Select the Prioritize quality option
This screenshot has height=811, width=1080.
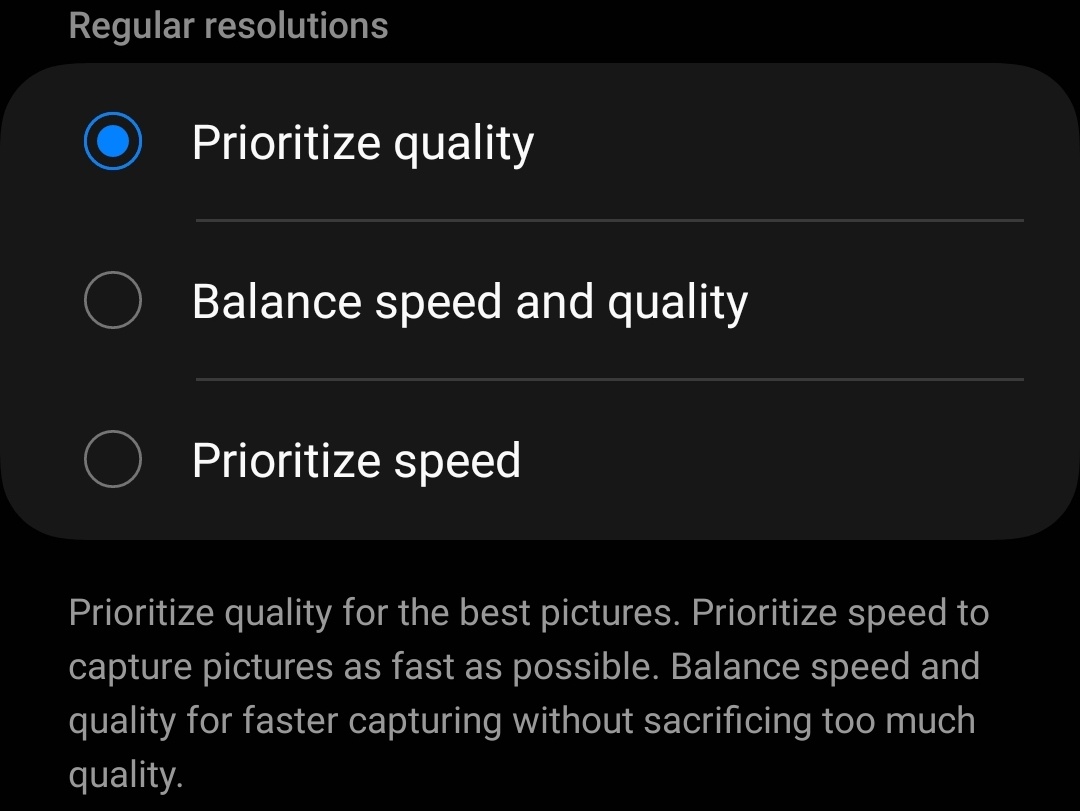113,142
